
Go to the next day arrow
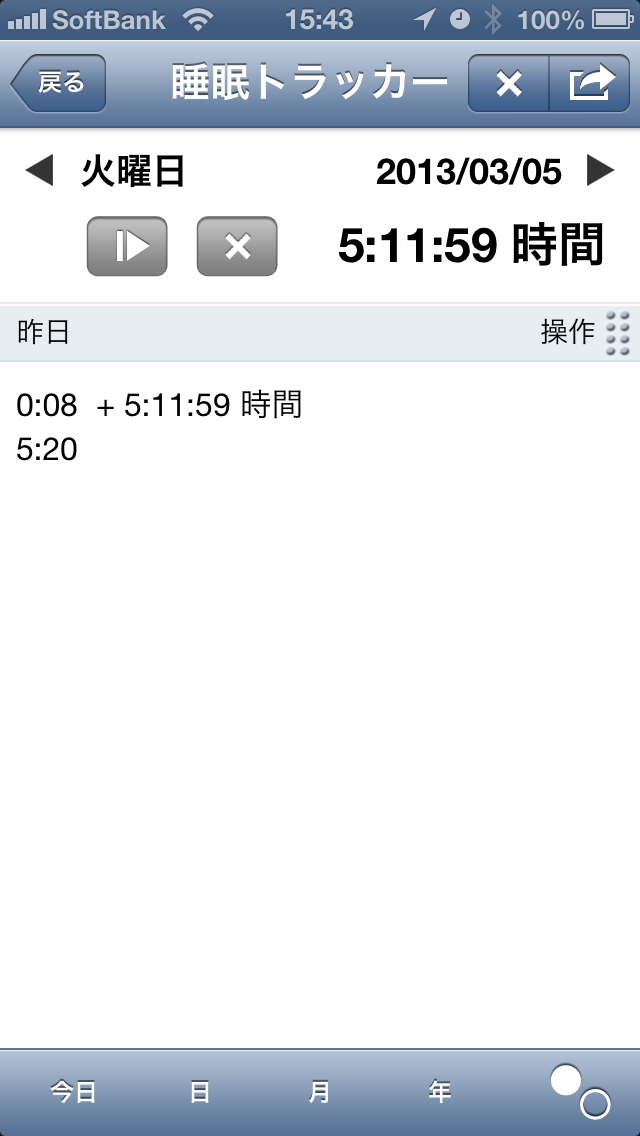pos(600,172)
